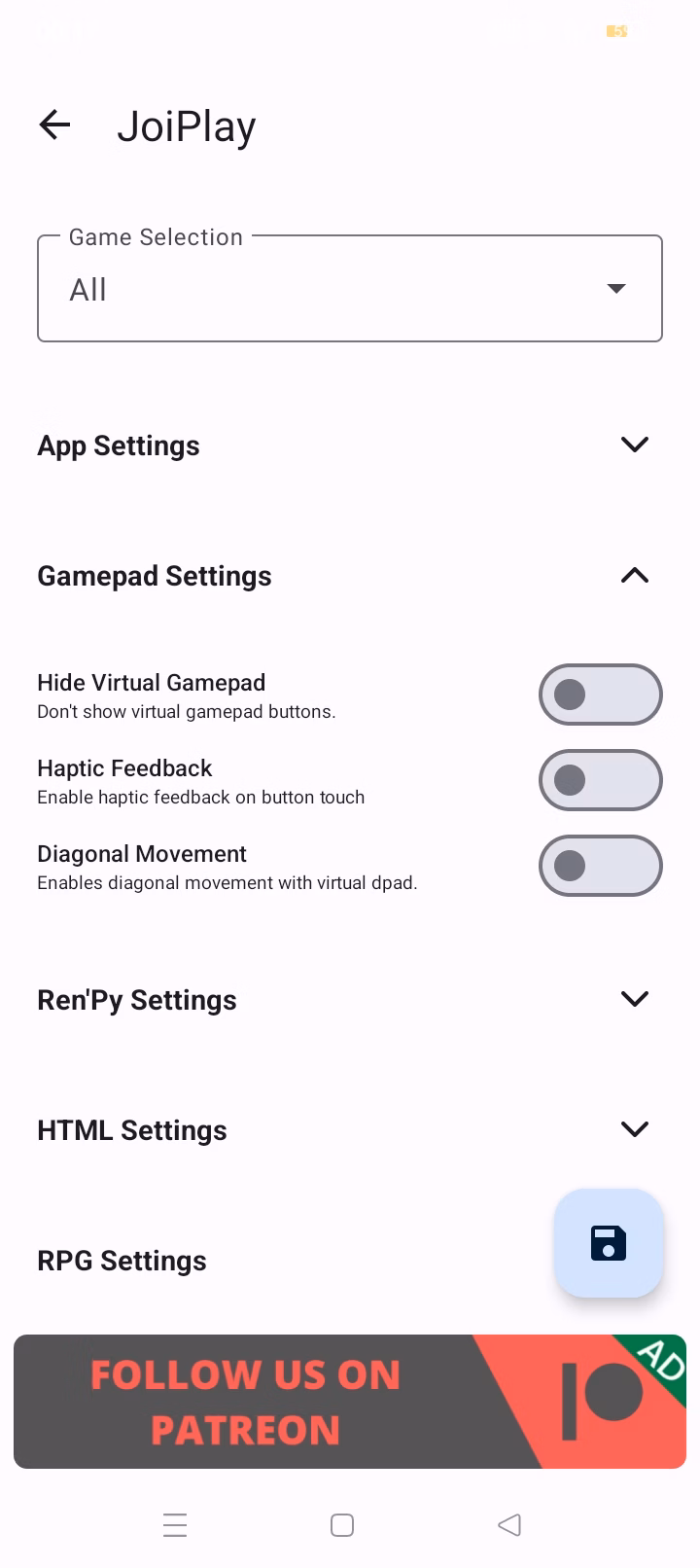Open recent apps from navigation bar
The image size is (700, 1568).
click(175, 1525)
